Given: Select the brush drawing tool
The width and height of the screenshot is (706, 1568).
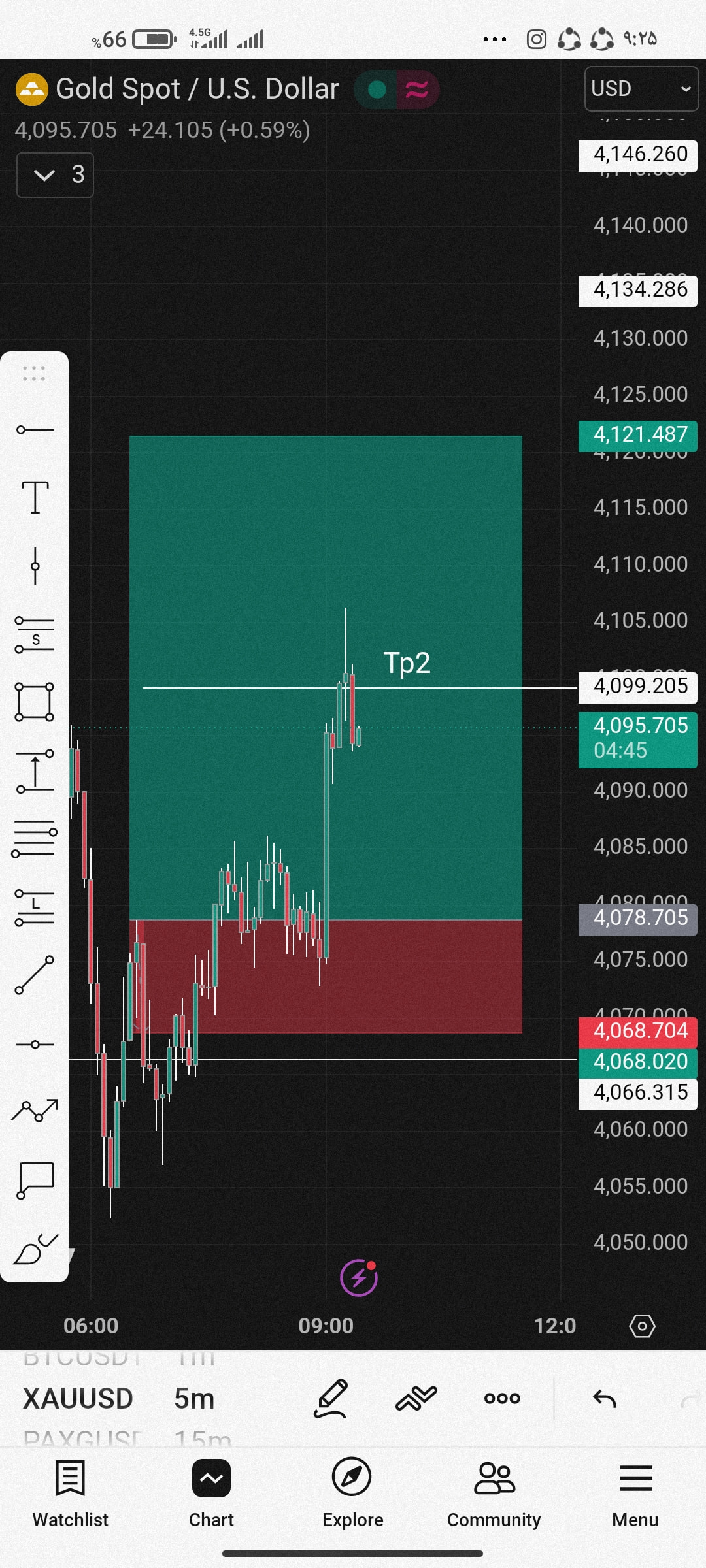Looking at the screenshot, I should point(35,1249).
